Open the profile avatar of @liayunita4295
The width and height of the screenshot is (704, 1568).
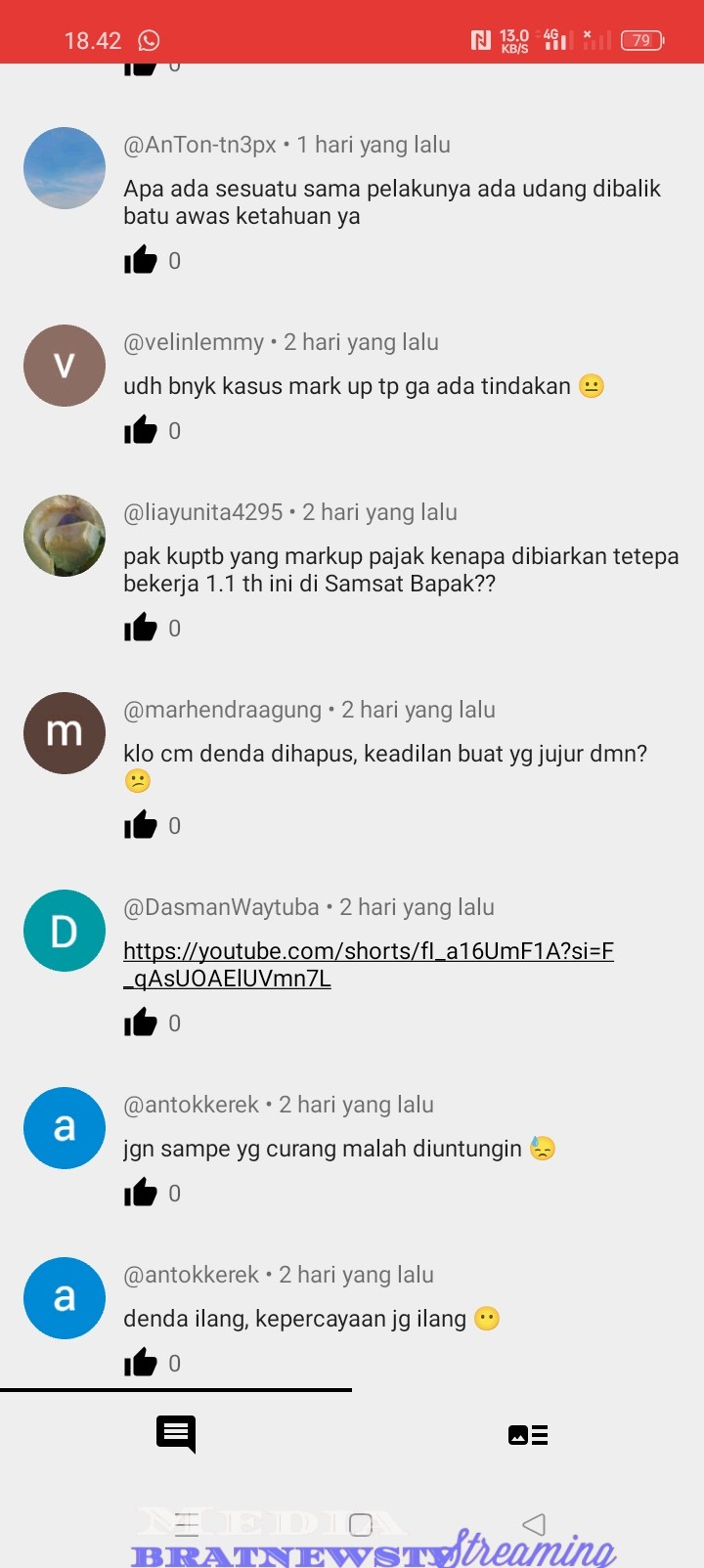click(65, 536)
